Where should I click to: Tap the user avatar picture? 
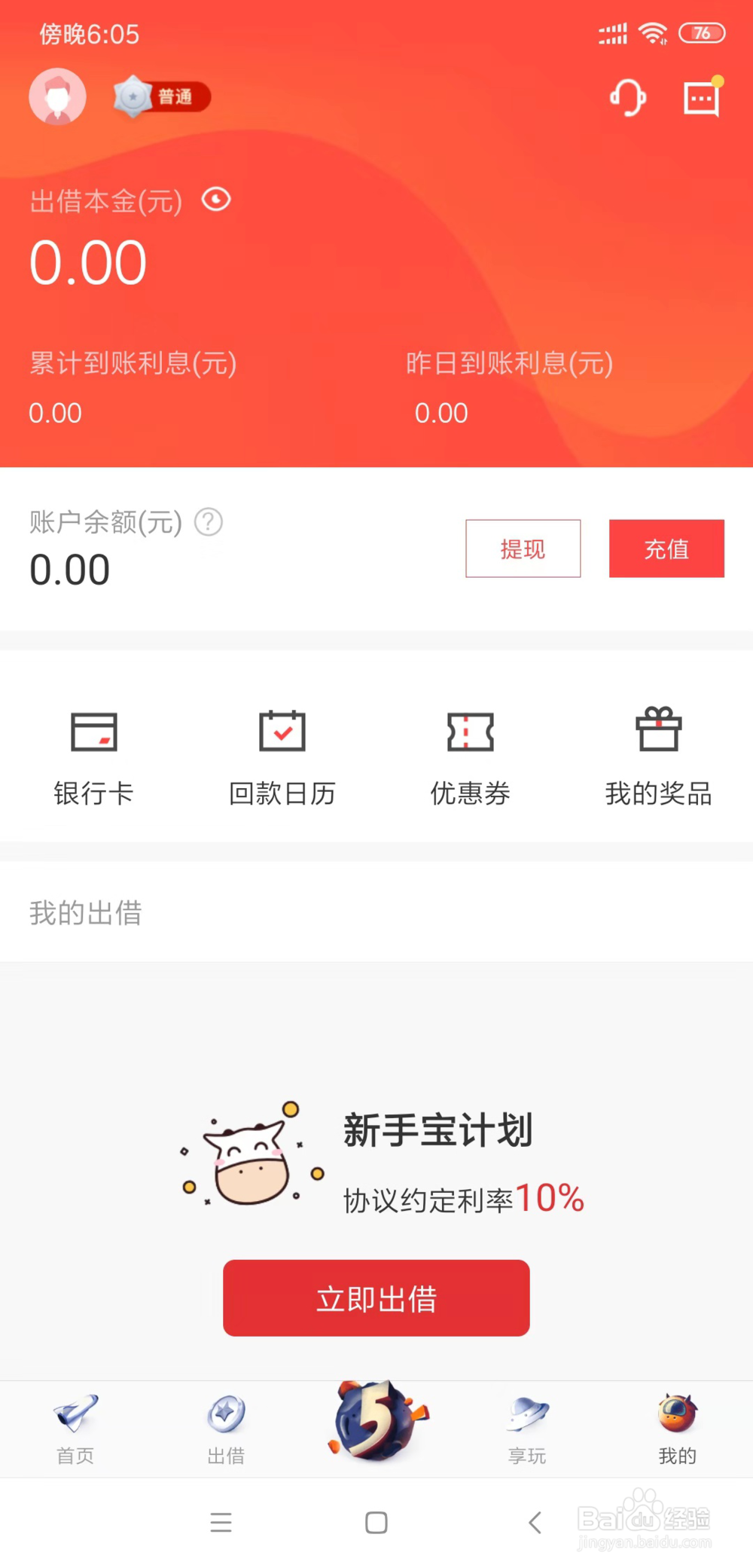[57, 96]
